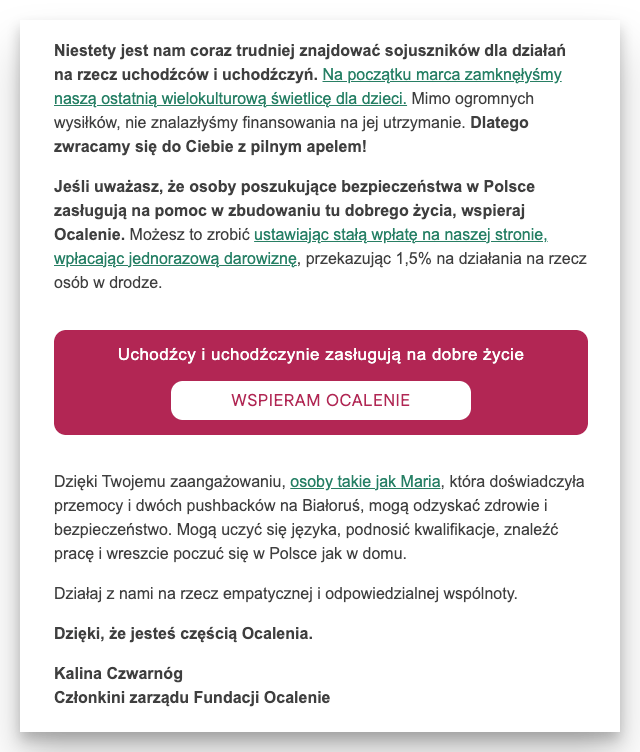Tap the WSPIERAM OCALENIE button

(x=320, y=400)
